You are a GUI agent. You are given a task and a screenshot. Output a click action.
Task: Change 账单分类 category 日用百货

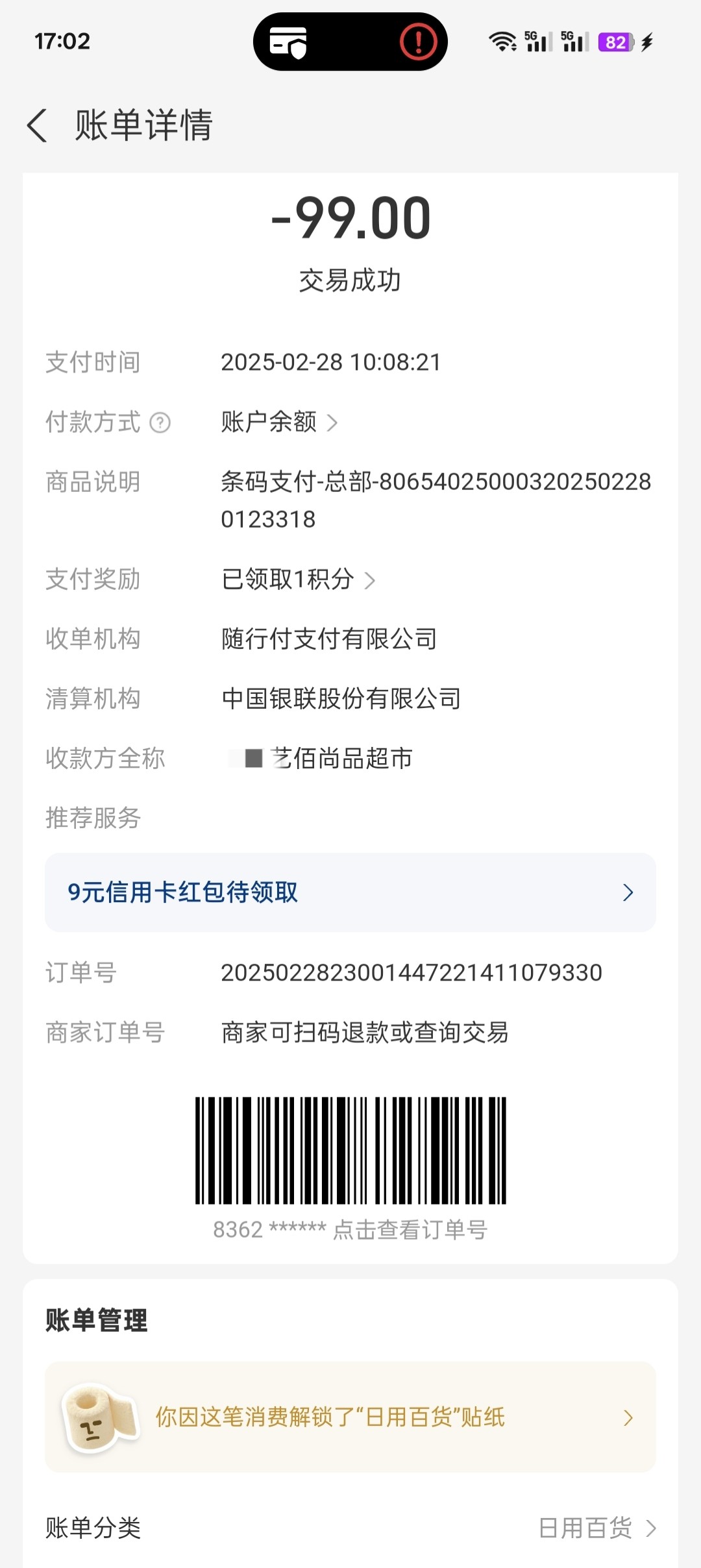click(x=597, y=1528)
